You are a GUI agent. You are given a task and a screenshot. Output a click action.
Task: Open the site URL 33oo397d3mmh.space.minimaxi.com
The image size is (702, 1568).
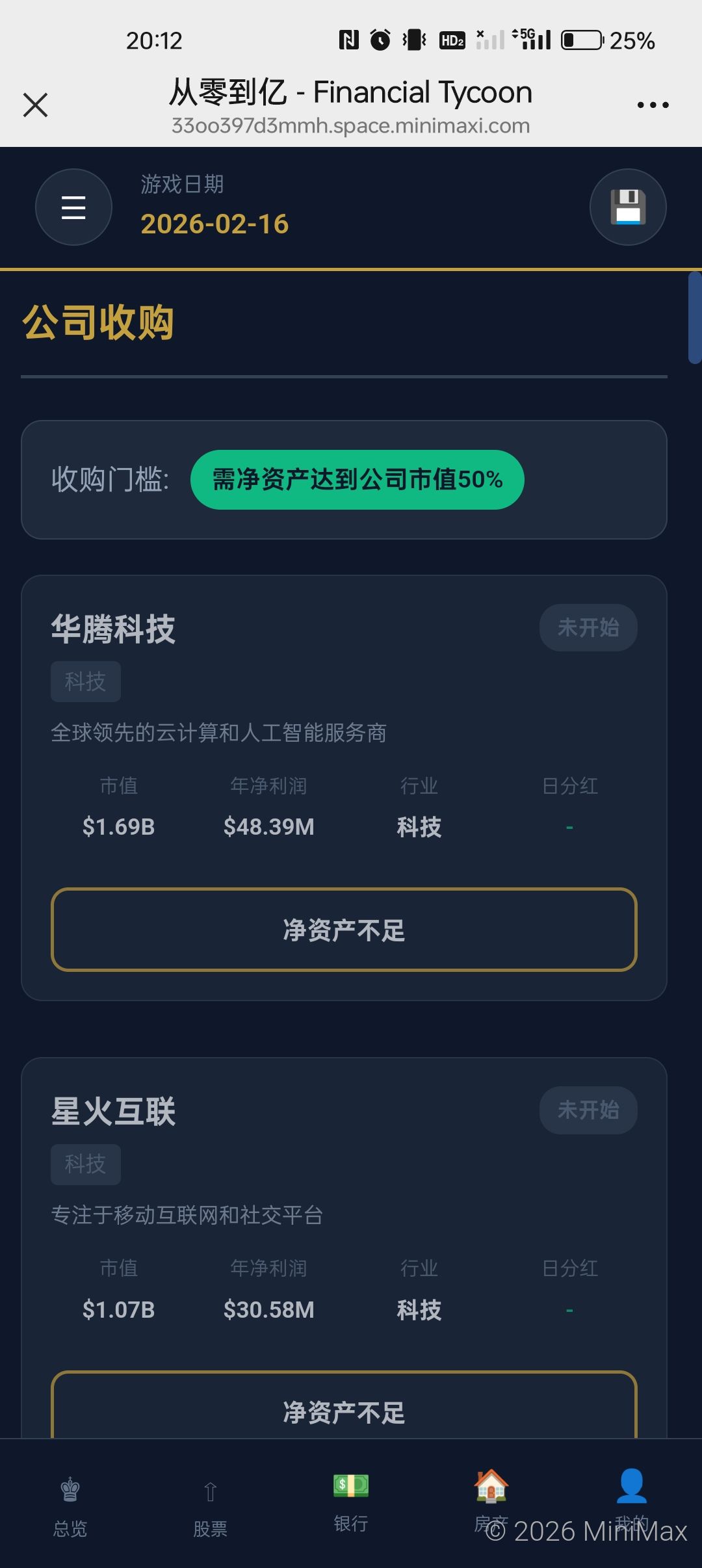[x=350, y=126]
